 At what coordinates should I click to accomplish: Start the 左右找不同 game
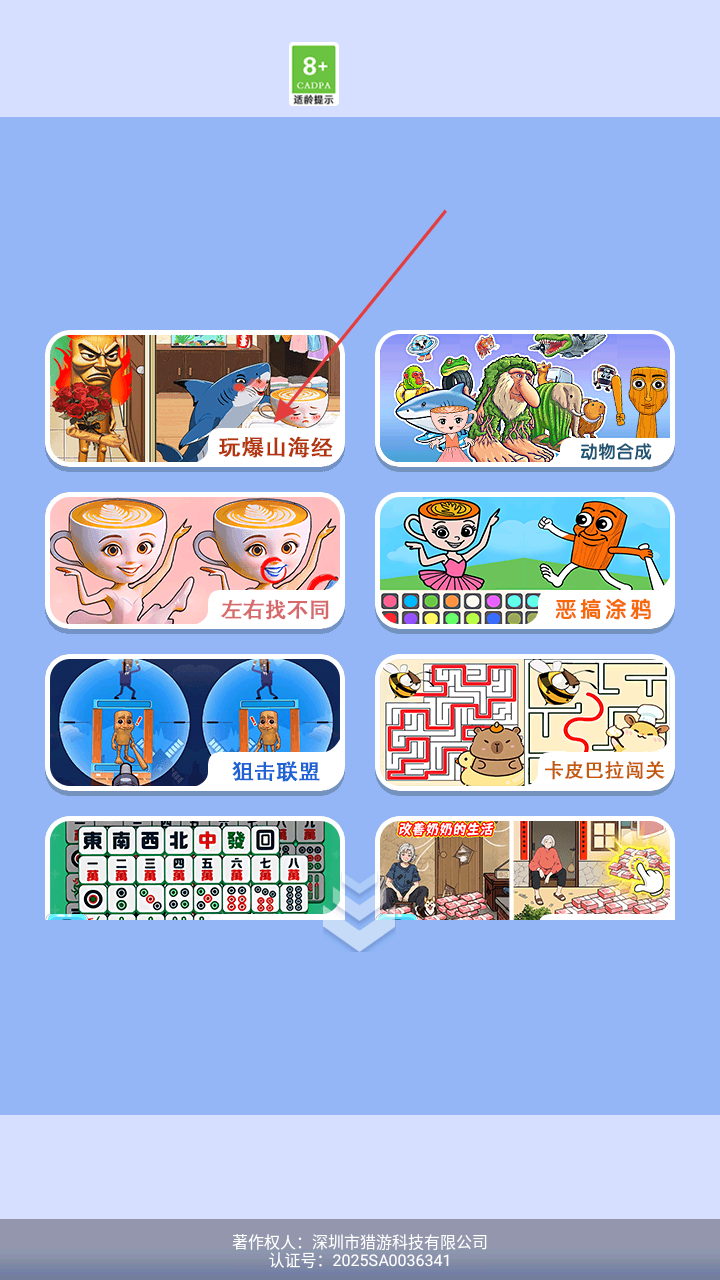[x=195, y=560]
